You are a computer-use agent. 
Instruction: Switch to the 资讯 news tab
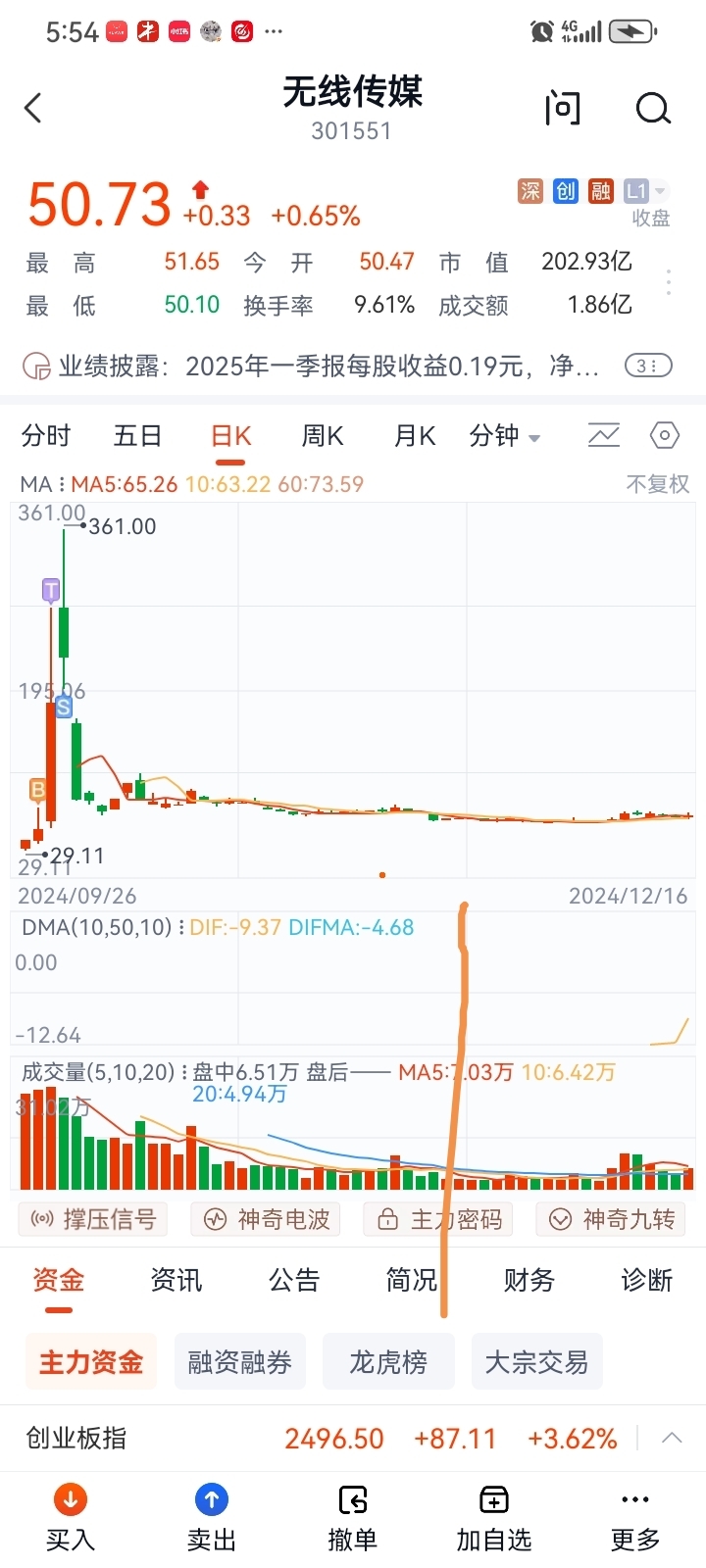point(176,1280)
